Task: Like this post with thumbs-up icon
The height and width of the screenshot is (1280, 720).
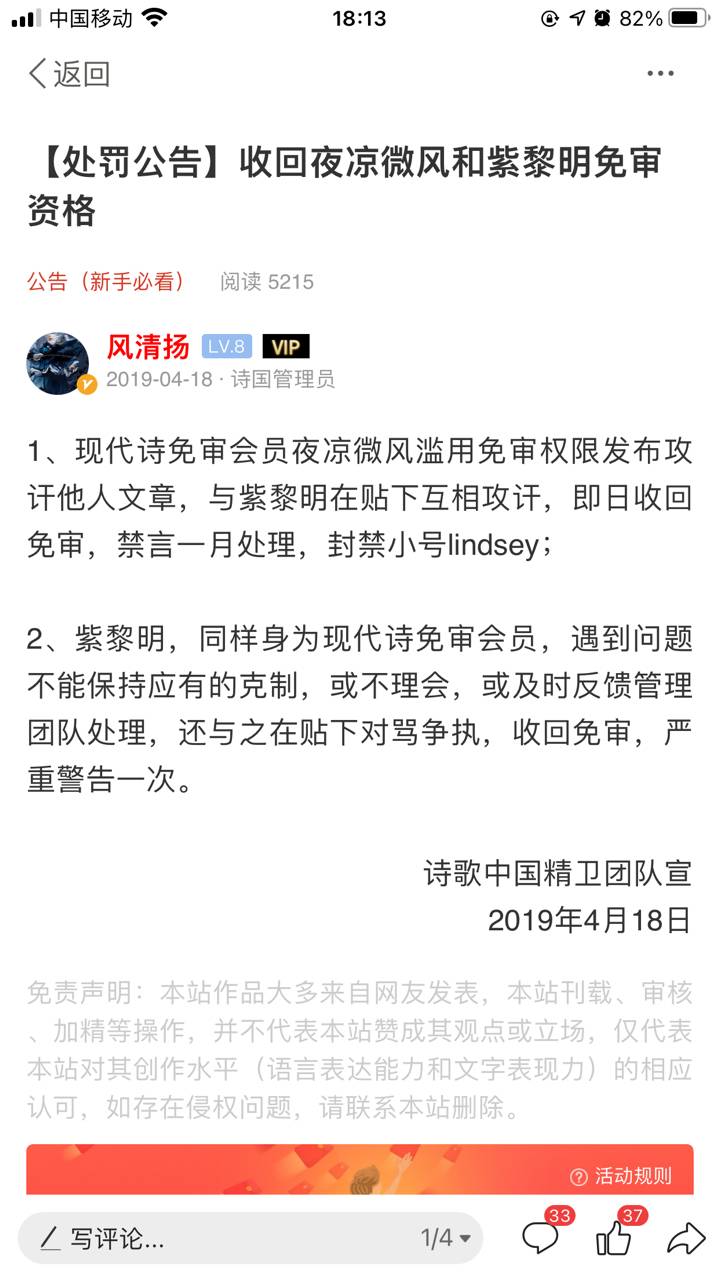Action: (x=614, y=1238)
